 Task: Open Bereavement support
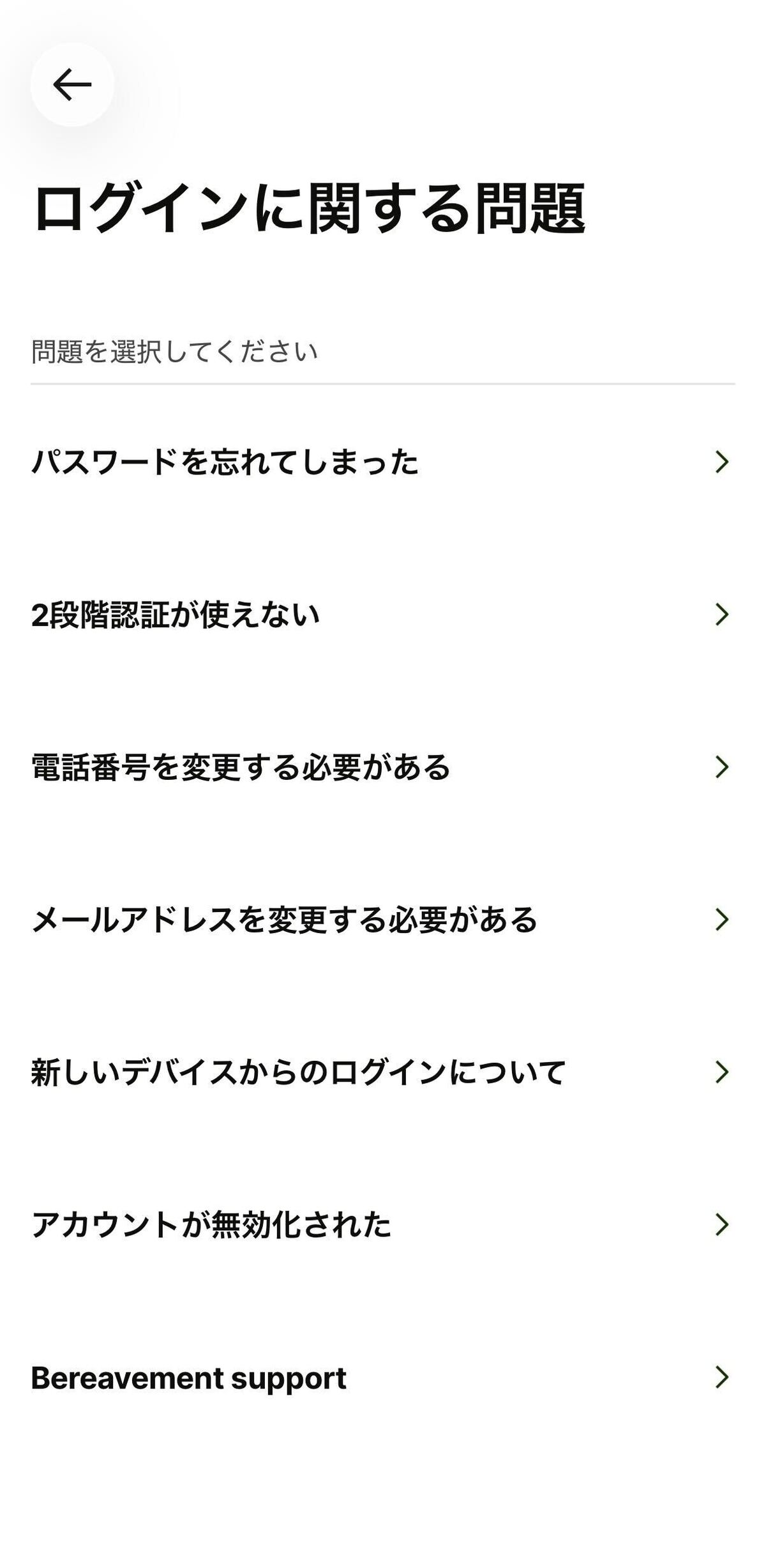point(382,1378)
